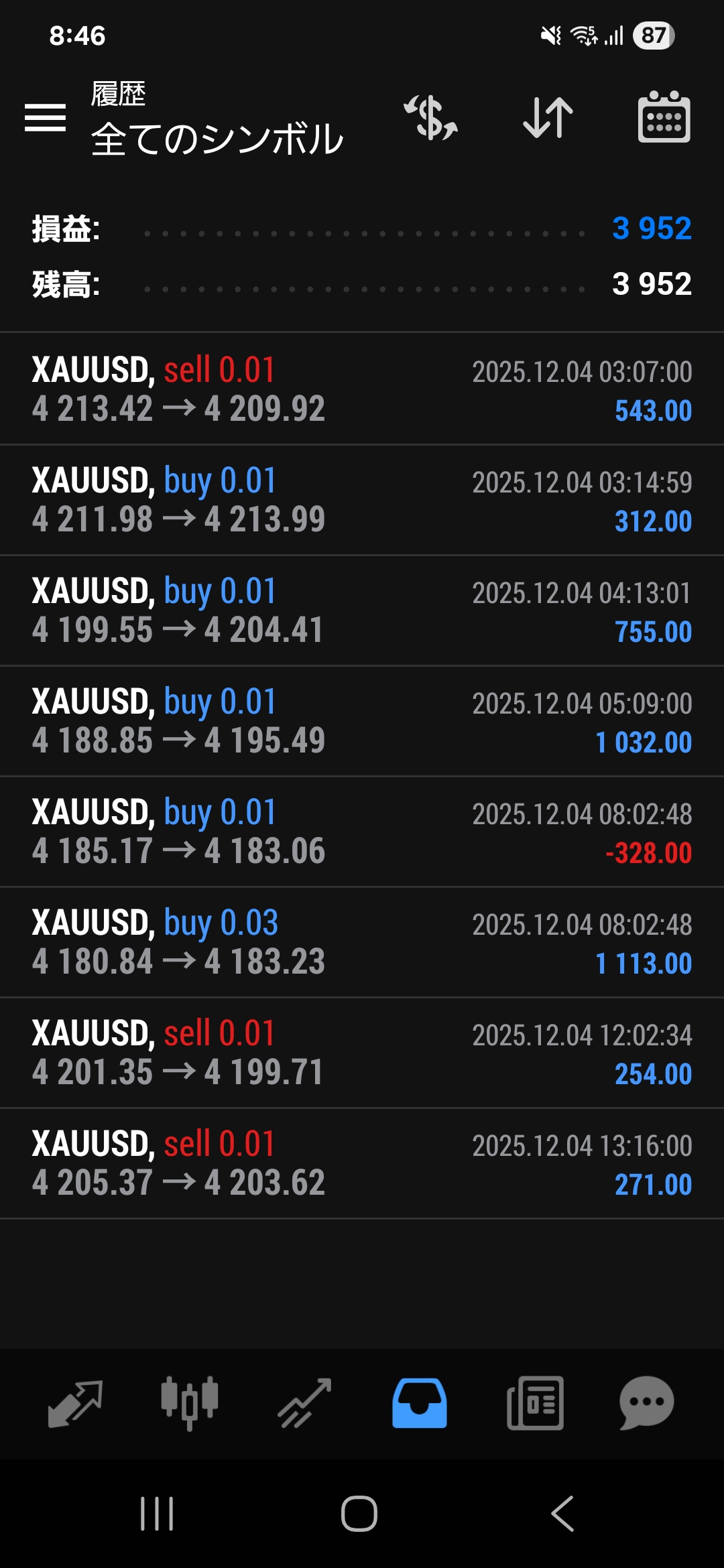Select the losing trade of -328.00

tap(362, 831)
